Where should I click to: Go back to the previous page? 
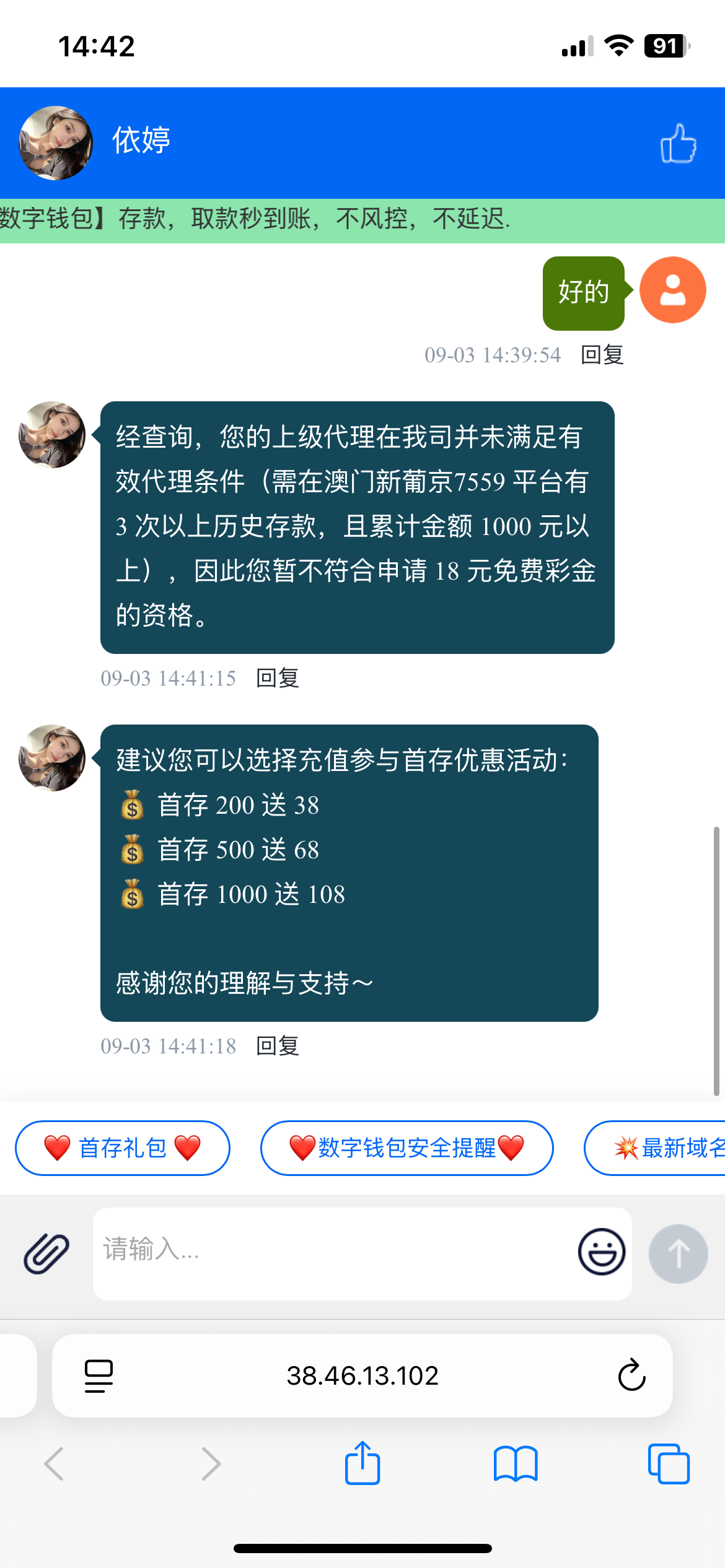(55, 1464)
